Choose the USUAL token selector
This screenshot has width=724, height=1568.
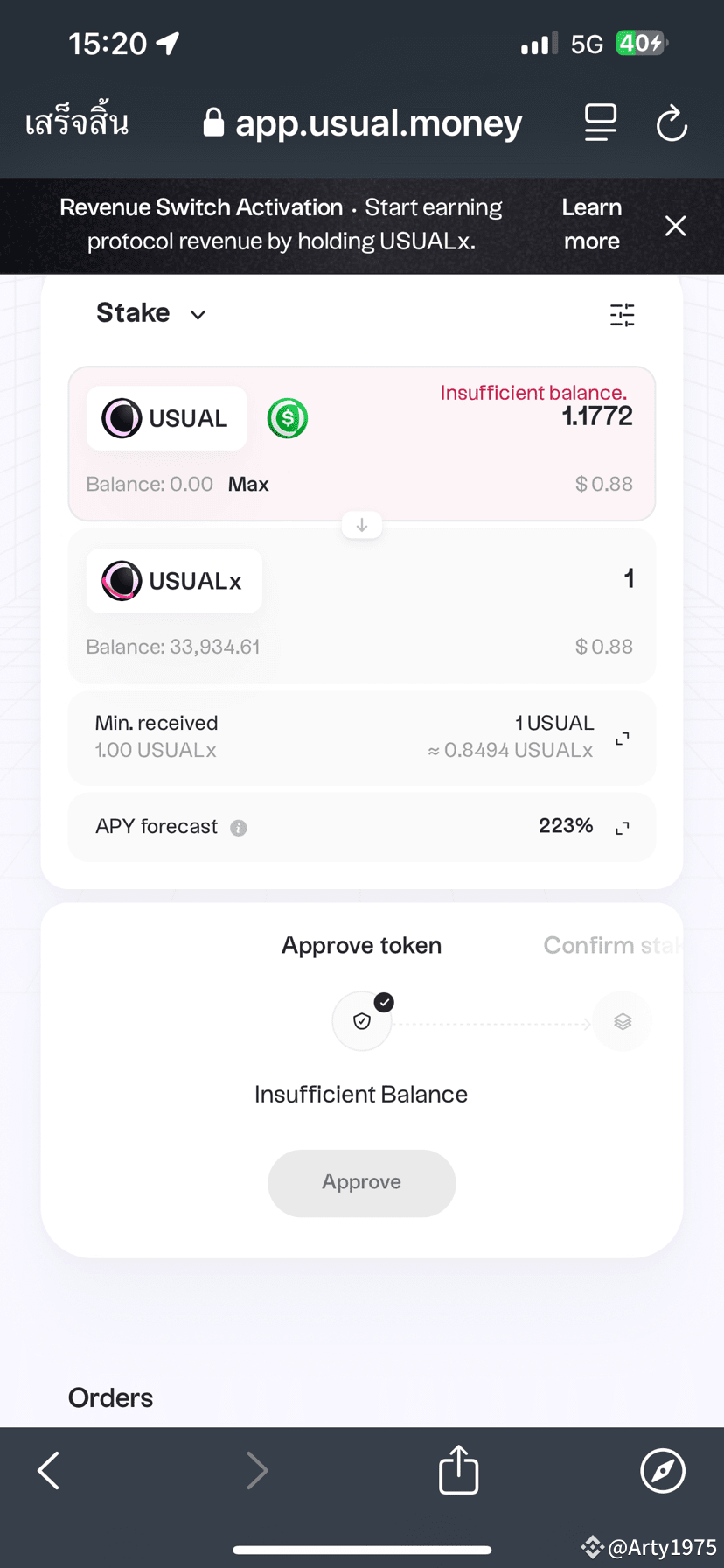click(x=166, y=418)
